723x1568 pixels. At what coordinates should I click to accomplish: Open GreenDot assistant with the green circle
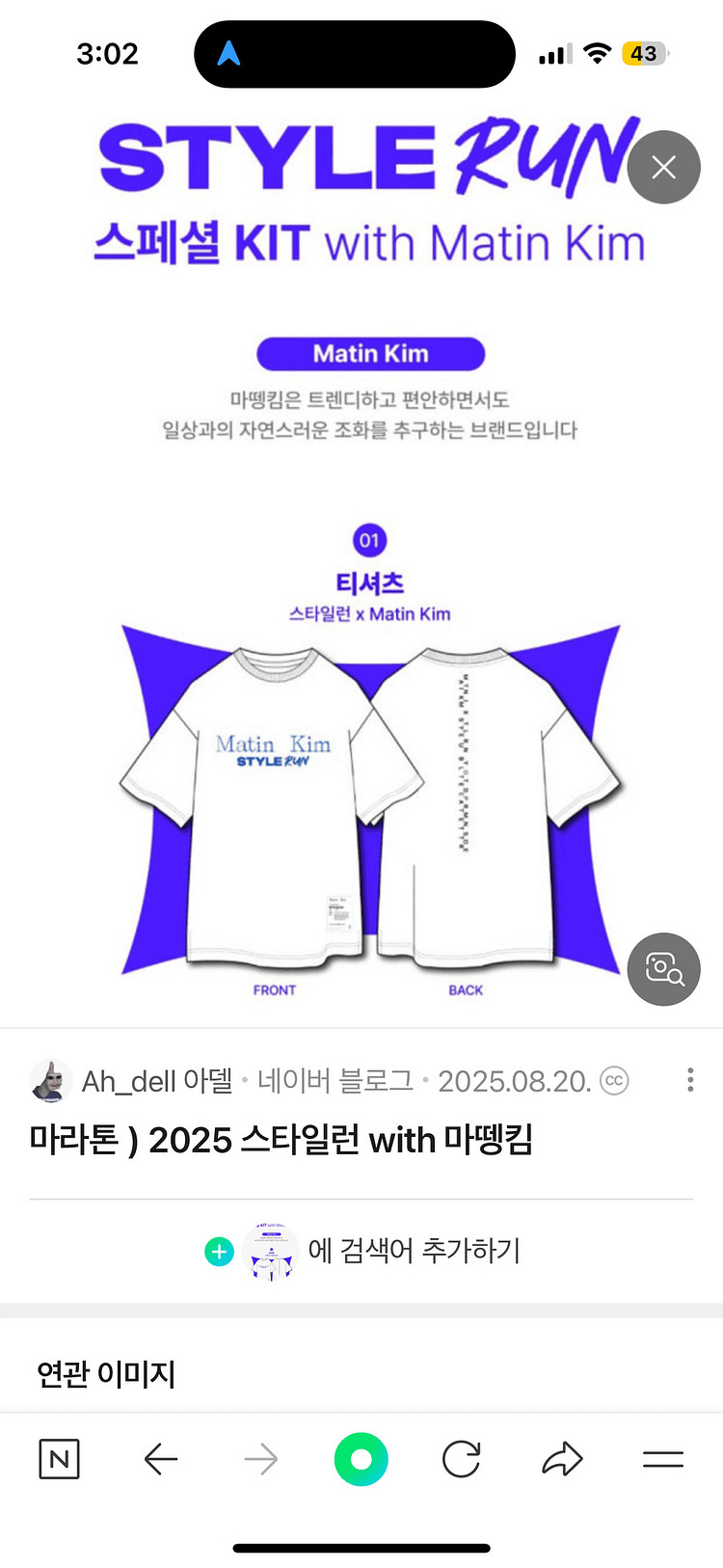point(361,1459)
